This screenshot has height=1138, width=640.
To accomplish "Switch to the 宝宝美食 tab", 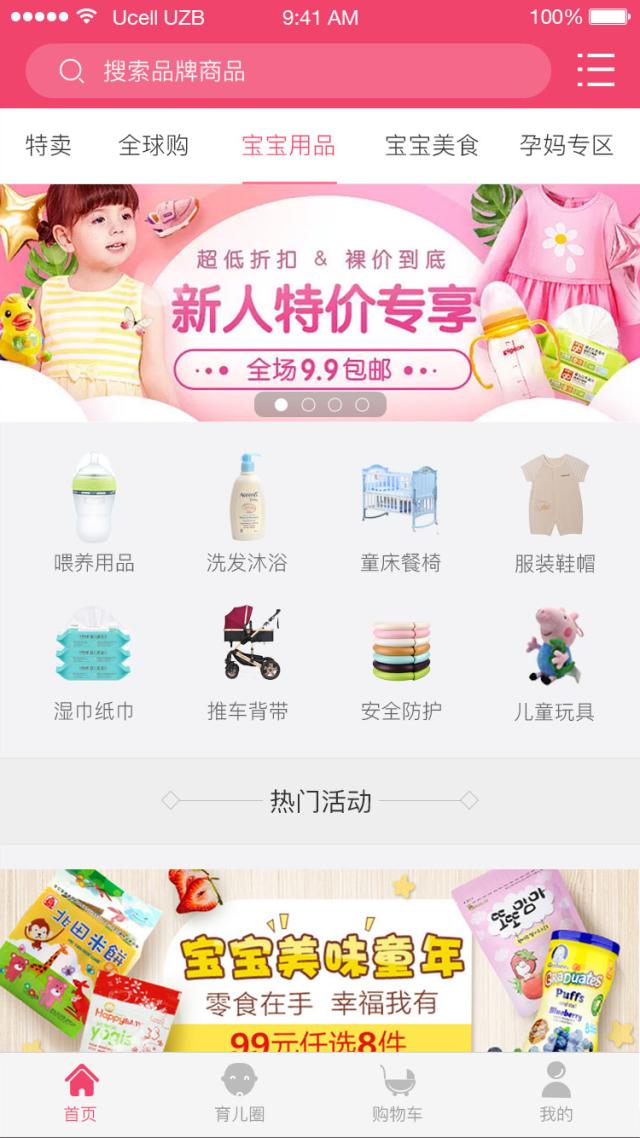I will (x=432, y=146).
